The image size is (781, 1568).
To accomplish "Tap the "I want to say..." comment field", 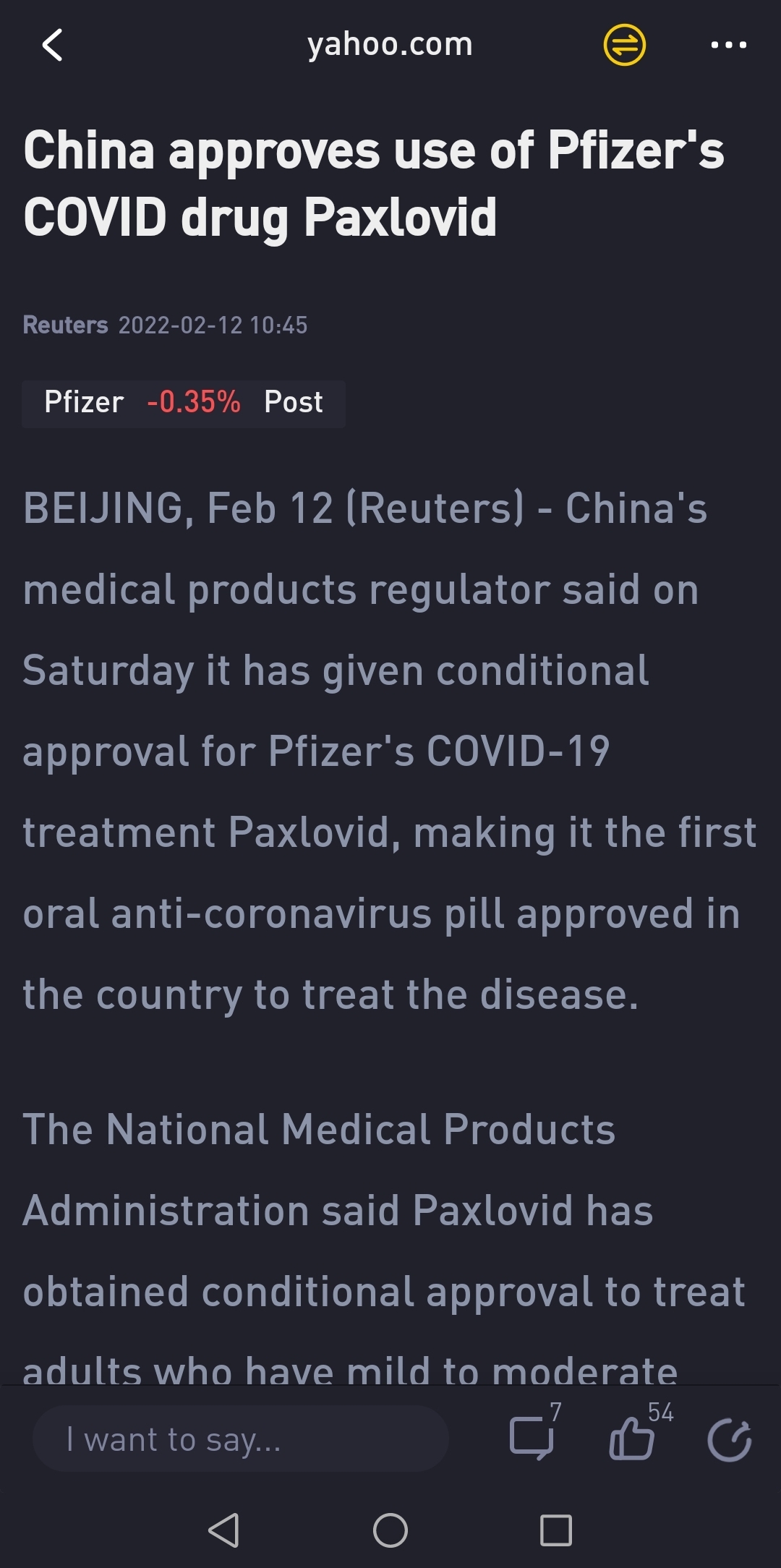I will click(240, 1439).
